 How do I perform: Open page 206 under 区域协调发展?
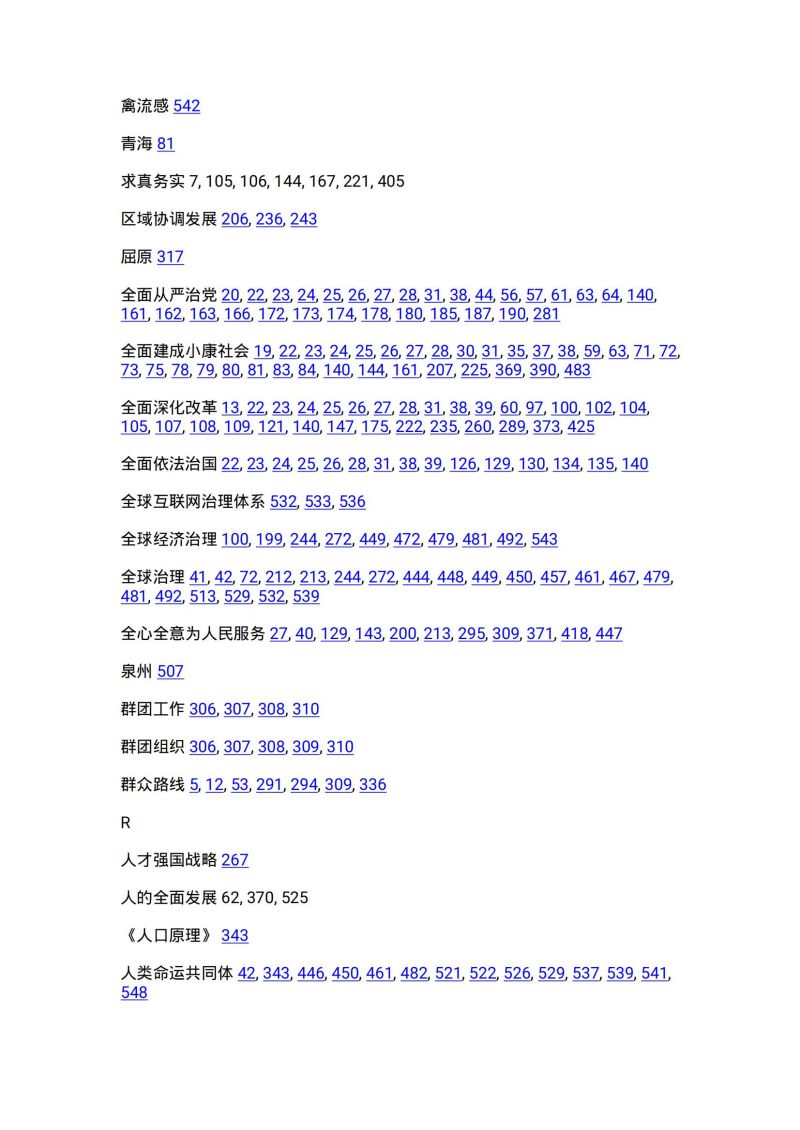coord(234,219)
